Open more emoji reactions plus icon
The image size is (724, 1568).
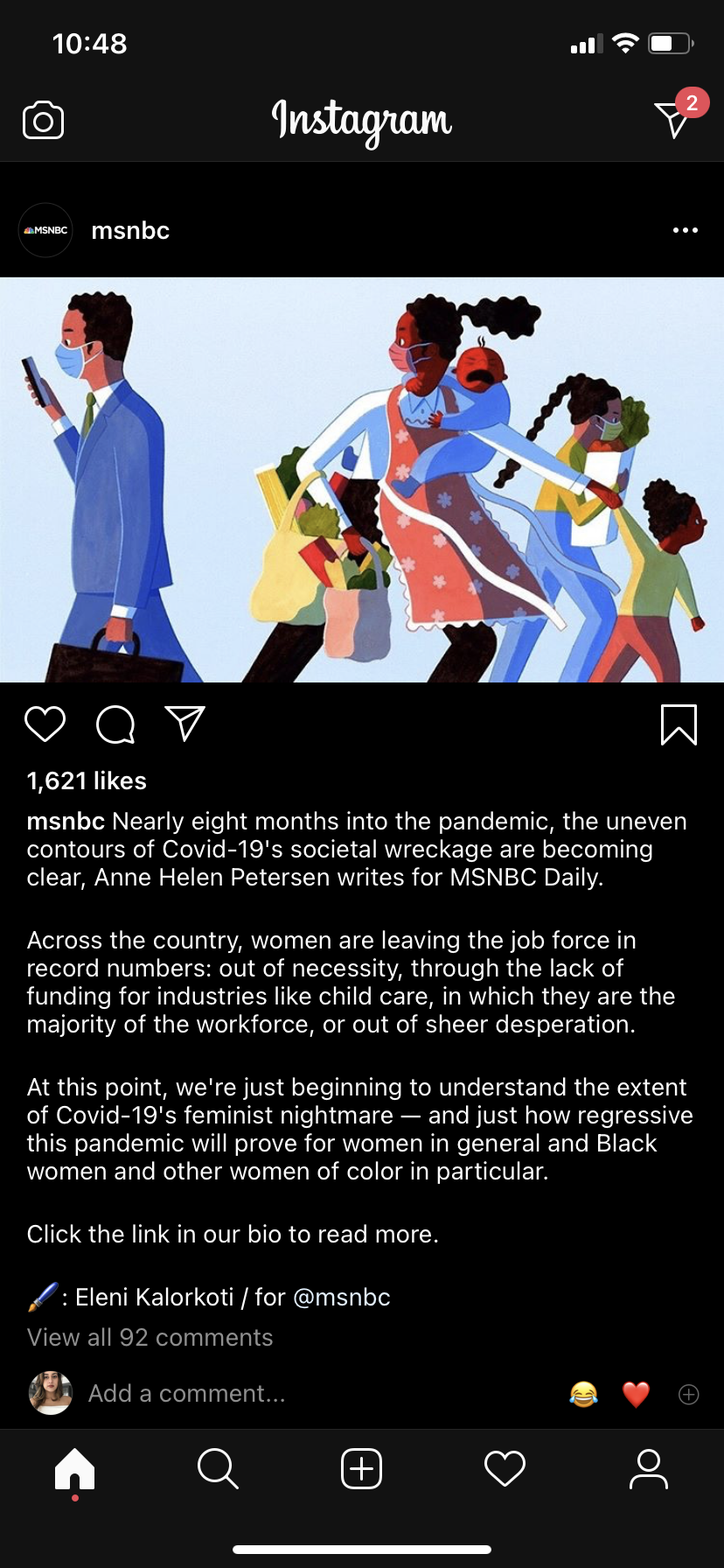(x=689, y=1394)
